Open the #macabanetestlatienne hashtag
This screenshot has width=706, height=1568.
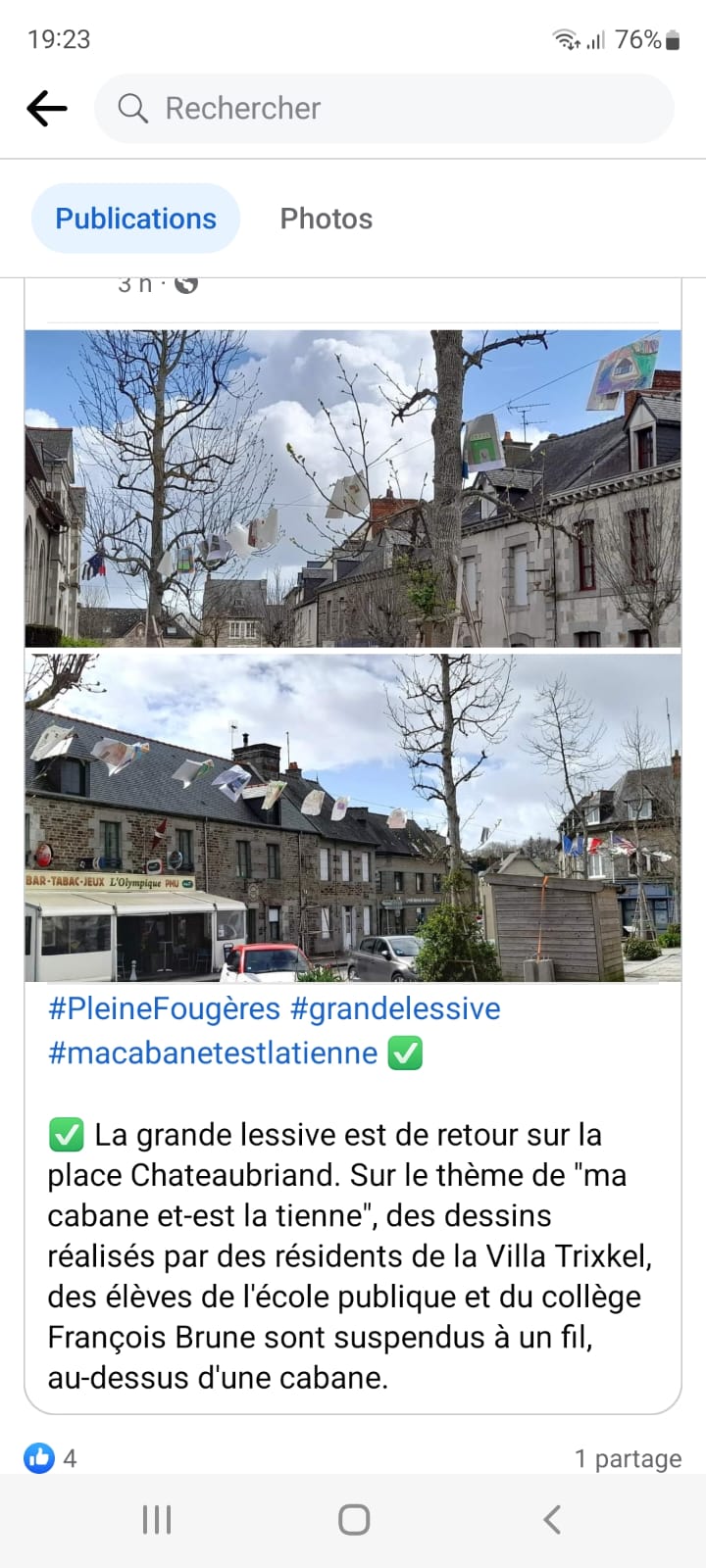(x=213, y=1053)
